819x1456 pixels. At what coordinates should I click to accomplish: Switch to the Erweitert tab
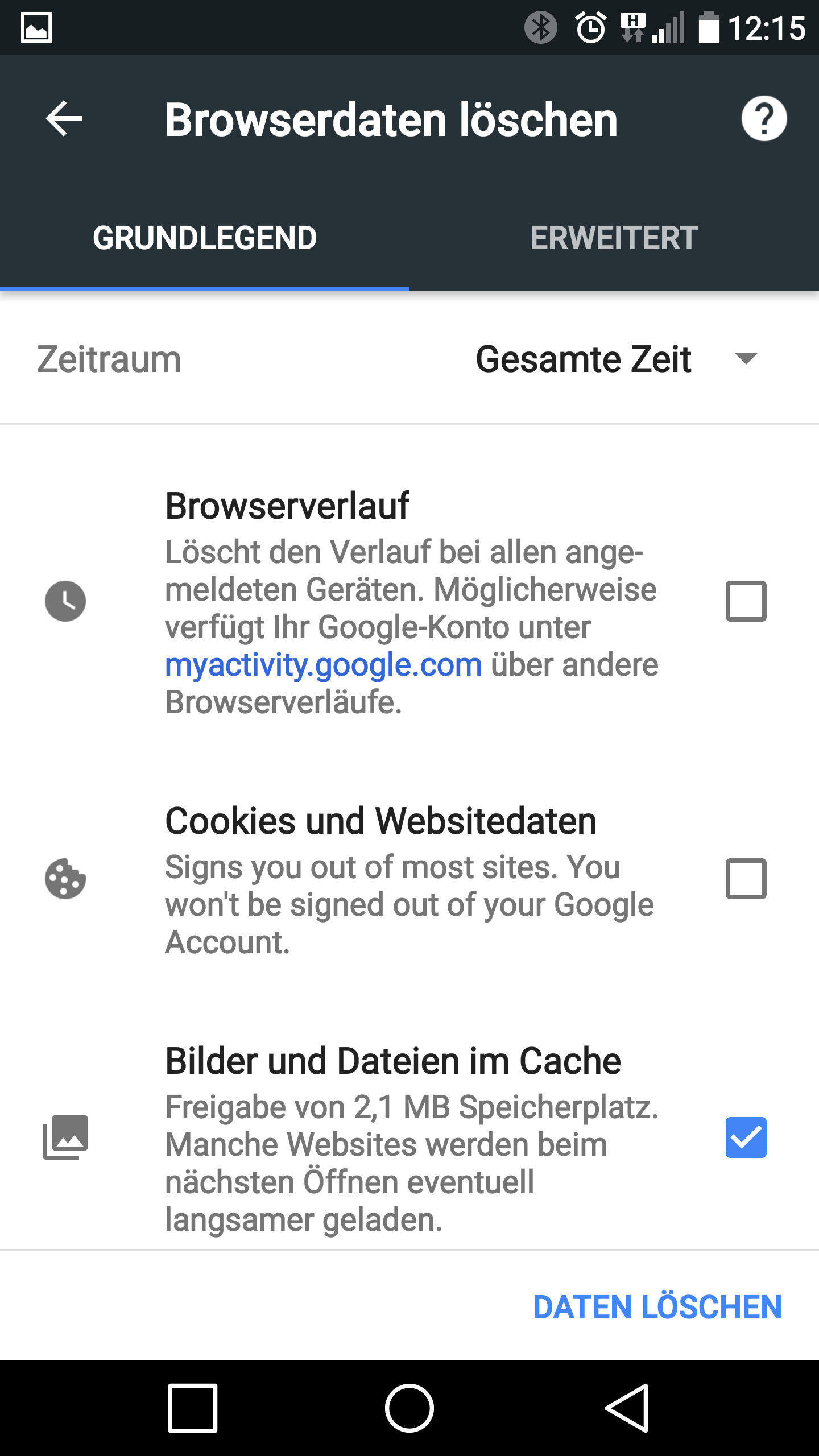point(614,238)
